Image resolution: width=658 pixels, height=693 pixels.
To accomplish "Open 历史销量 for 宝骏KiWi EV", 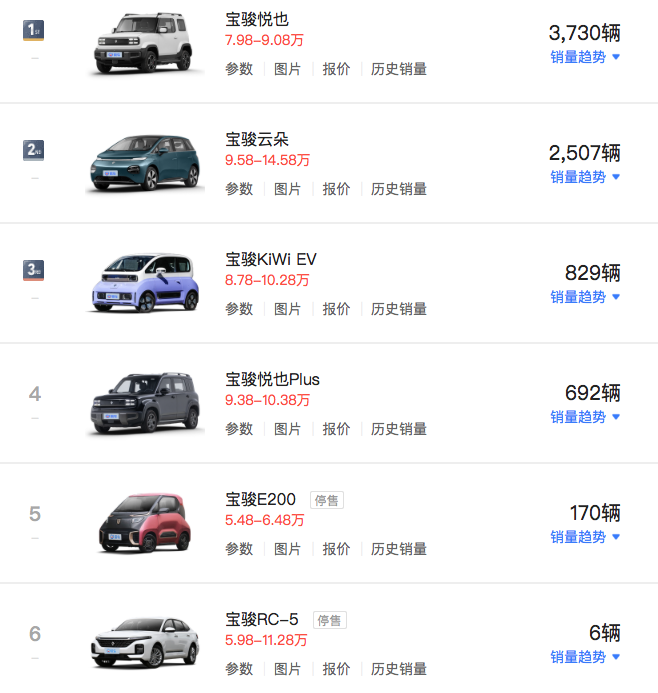I will pos(399,309).
